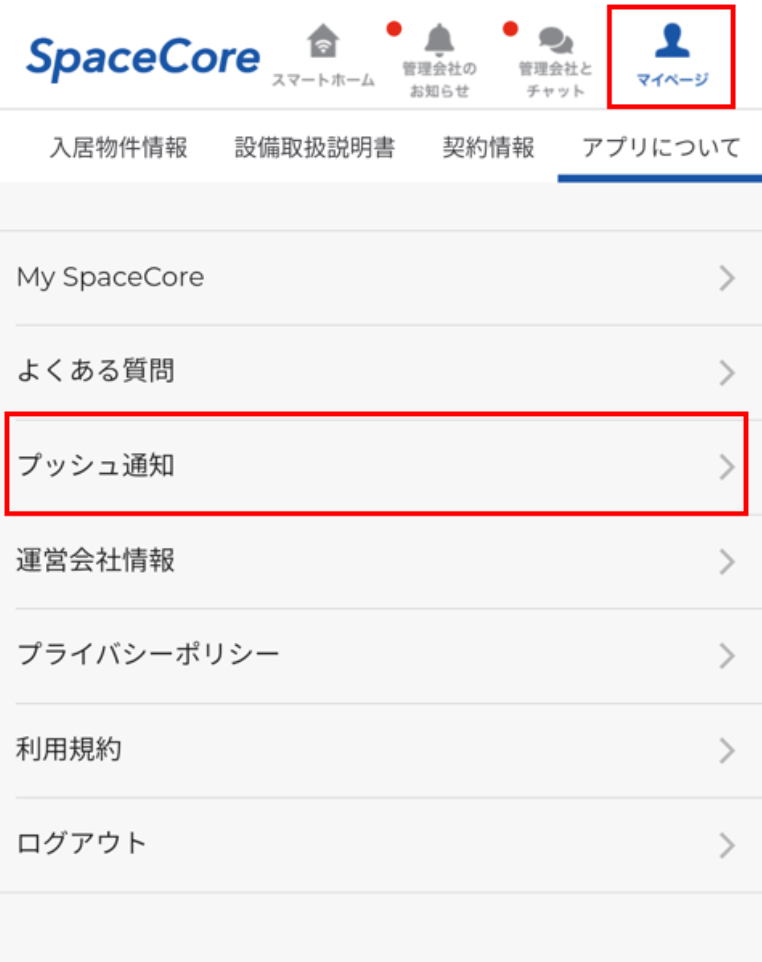Screen dimensions: 762x962
Task: Tap ログアウト to sign out
Action: 380,844
